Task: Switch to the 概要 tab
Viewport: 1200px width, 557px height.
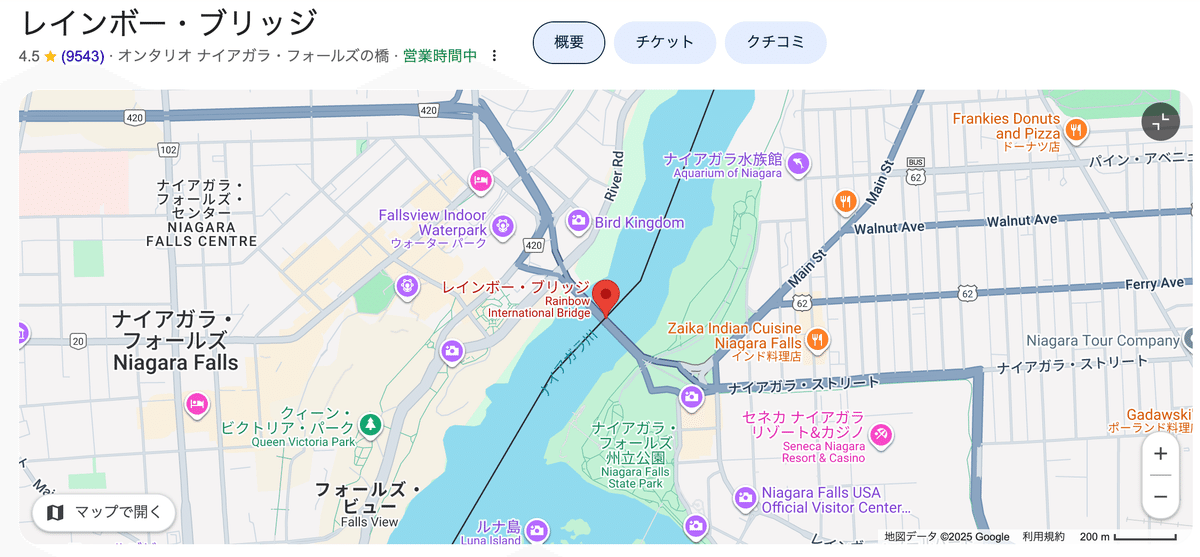Action: [x=569, y=42]
